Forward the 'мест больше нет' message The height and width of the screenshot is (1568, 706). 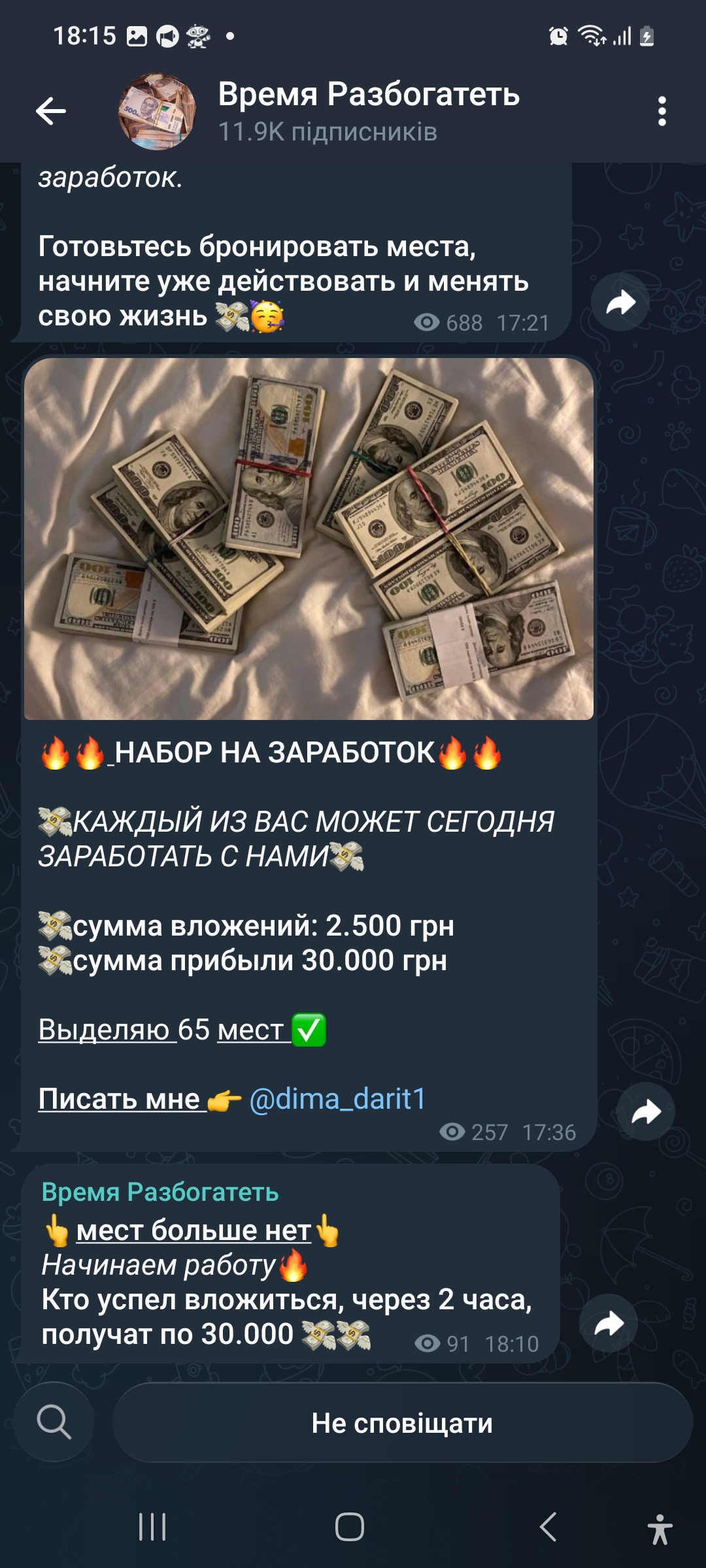click(x=608, y=1324)
